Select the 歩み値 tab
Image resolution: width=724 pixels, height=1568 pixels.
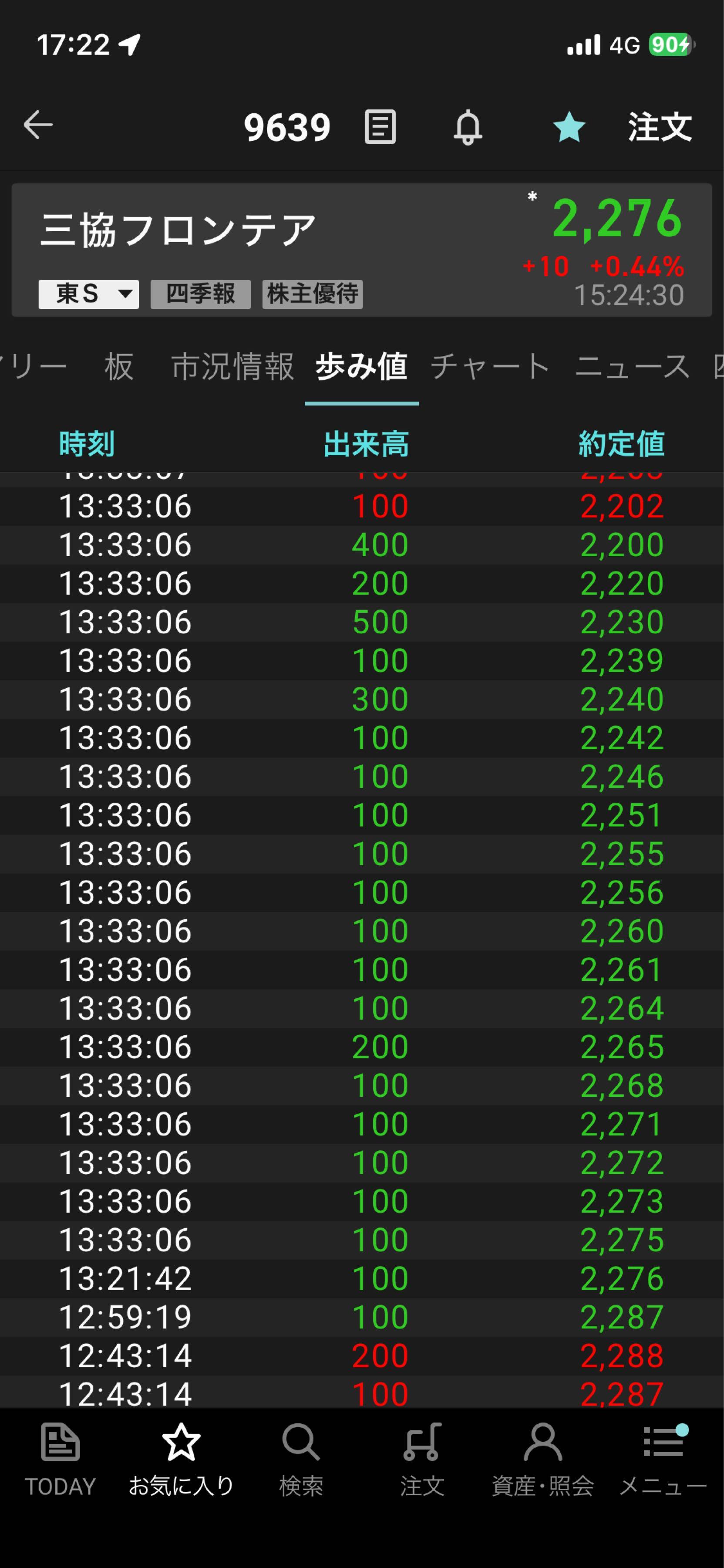[x=361, y=367]
